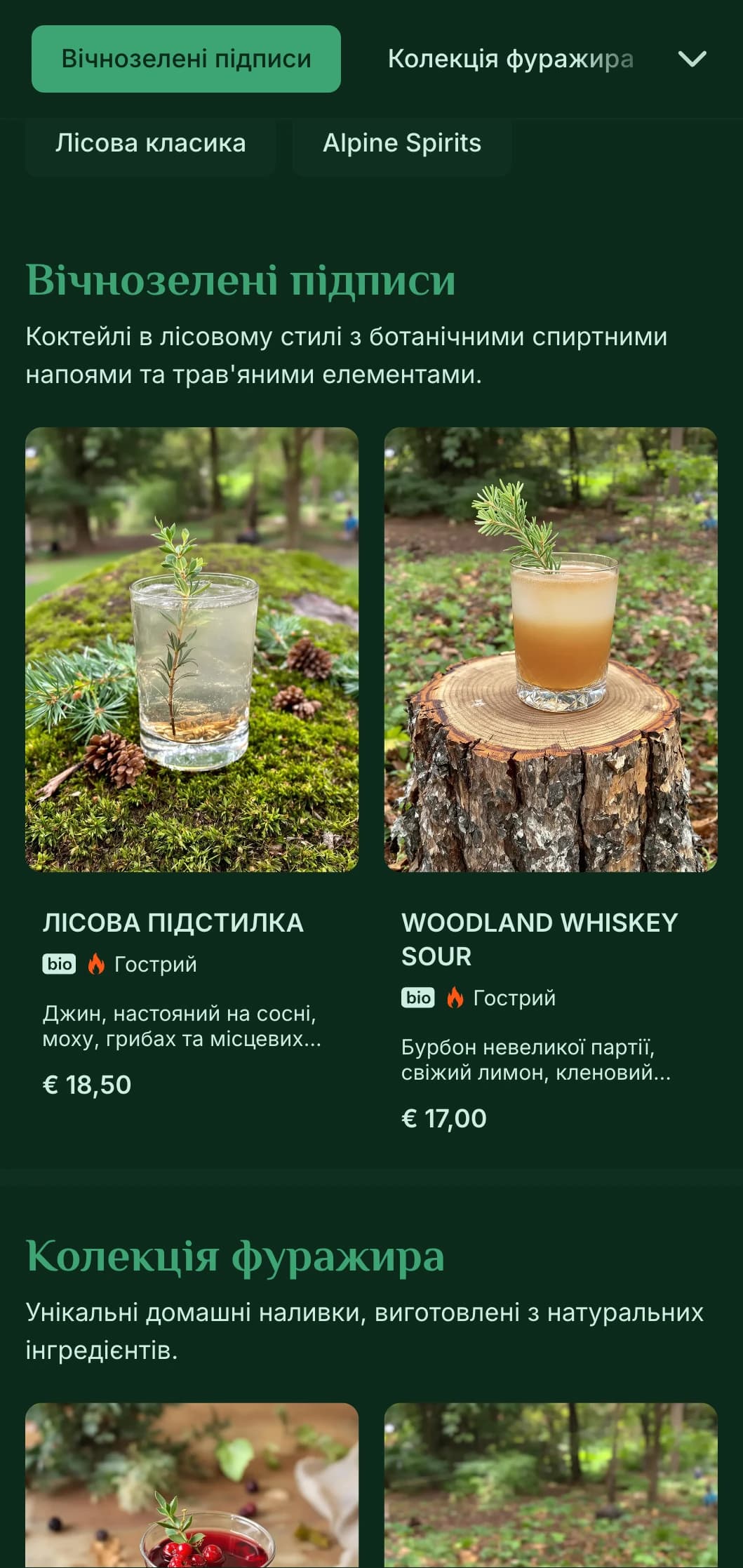Expand the category list chevron
The width and height of the screenshot is (743, 1568).
click(x=692, y=59)
